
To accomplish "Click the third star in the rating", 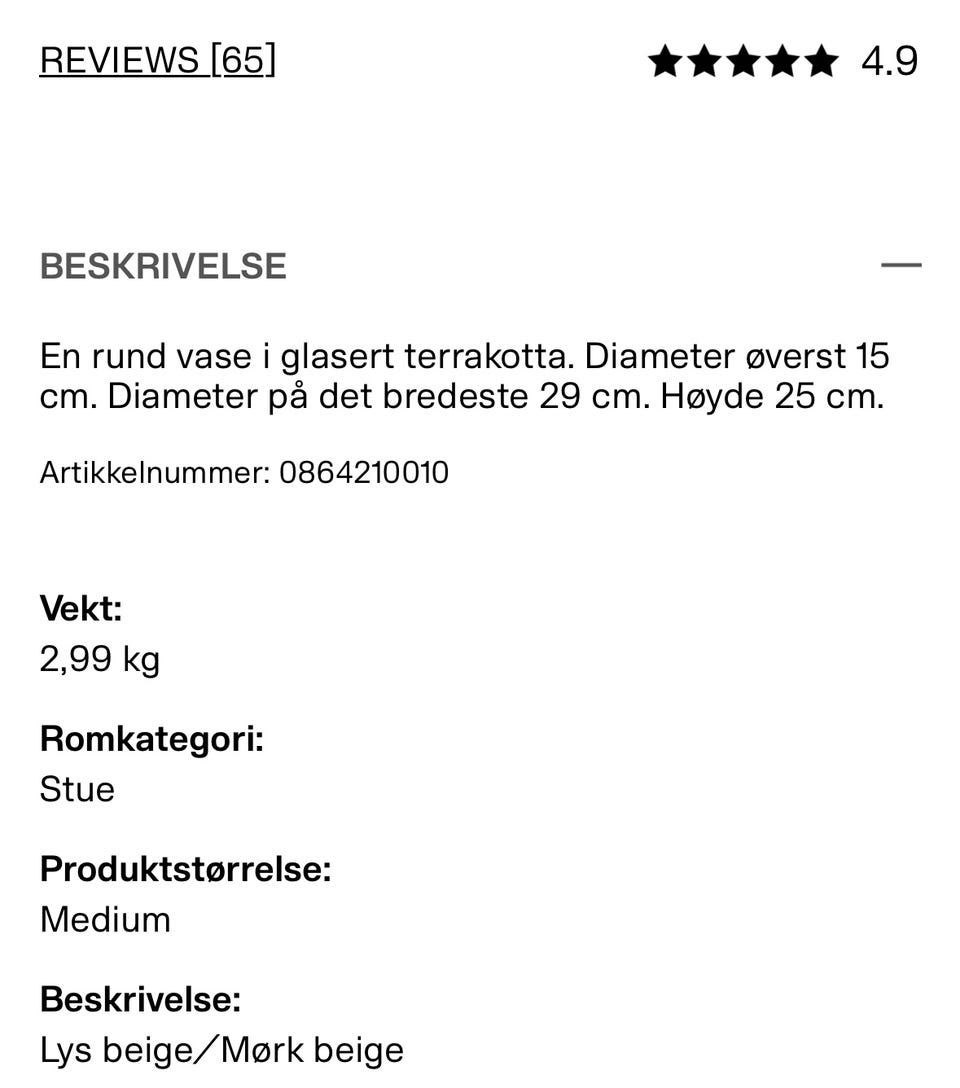I will [746, 61].
